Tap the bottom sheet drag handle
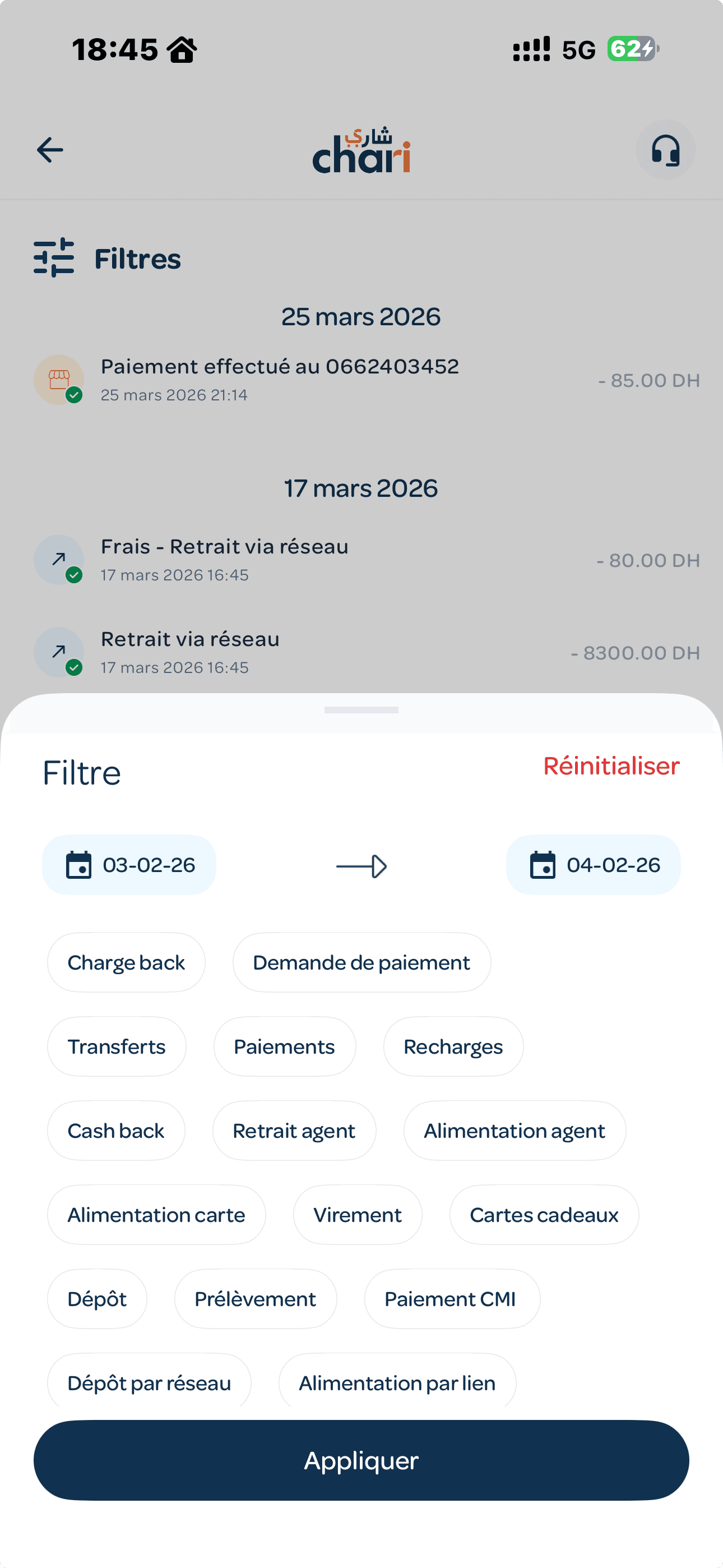 (361, 709)
